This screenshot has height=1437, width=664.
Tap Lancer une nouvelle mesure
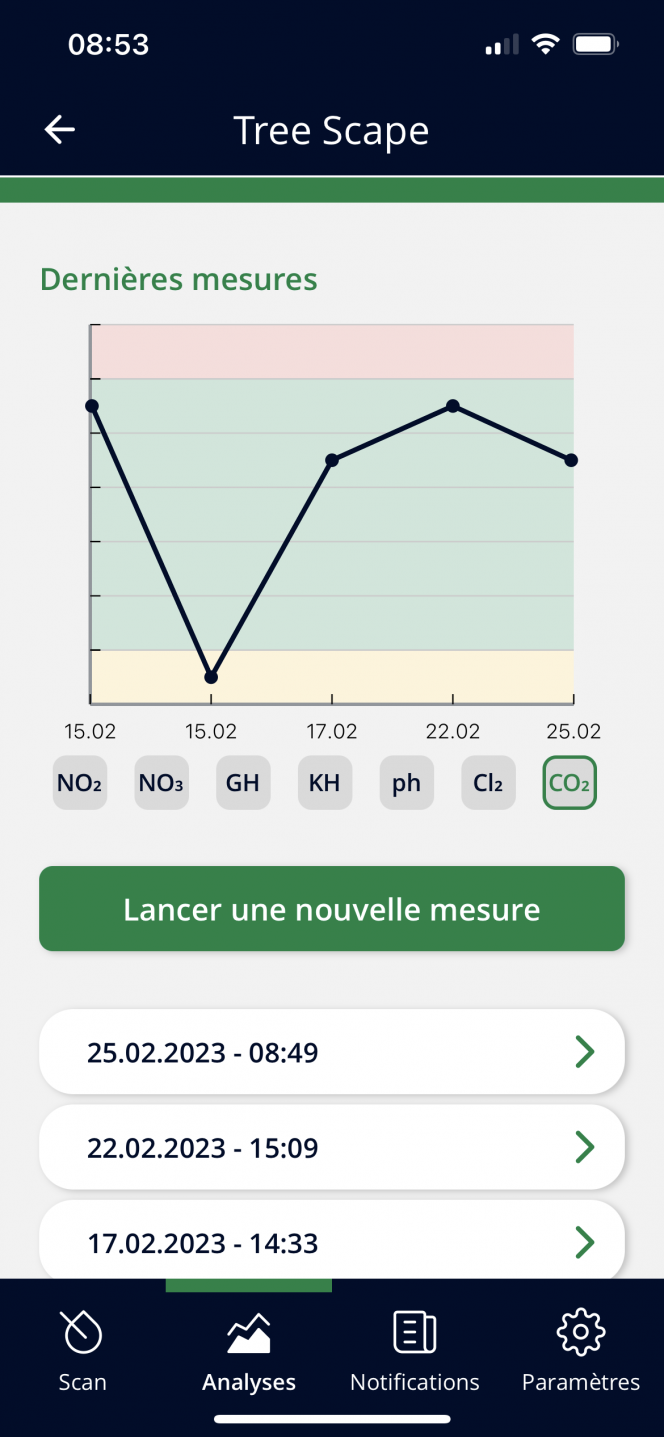click(x=332, y=909)
